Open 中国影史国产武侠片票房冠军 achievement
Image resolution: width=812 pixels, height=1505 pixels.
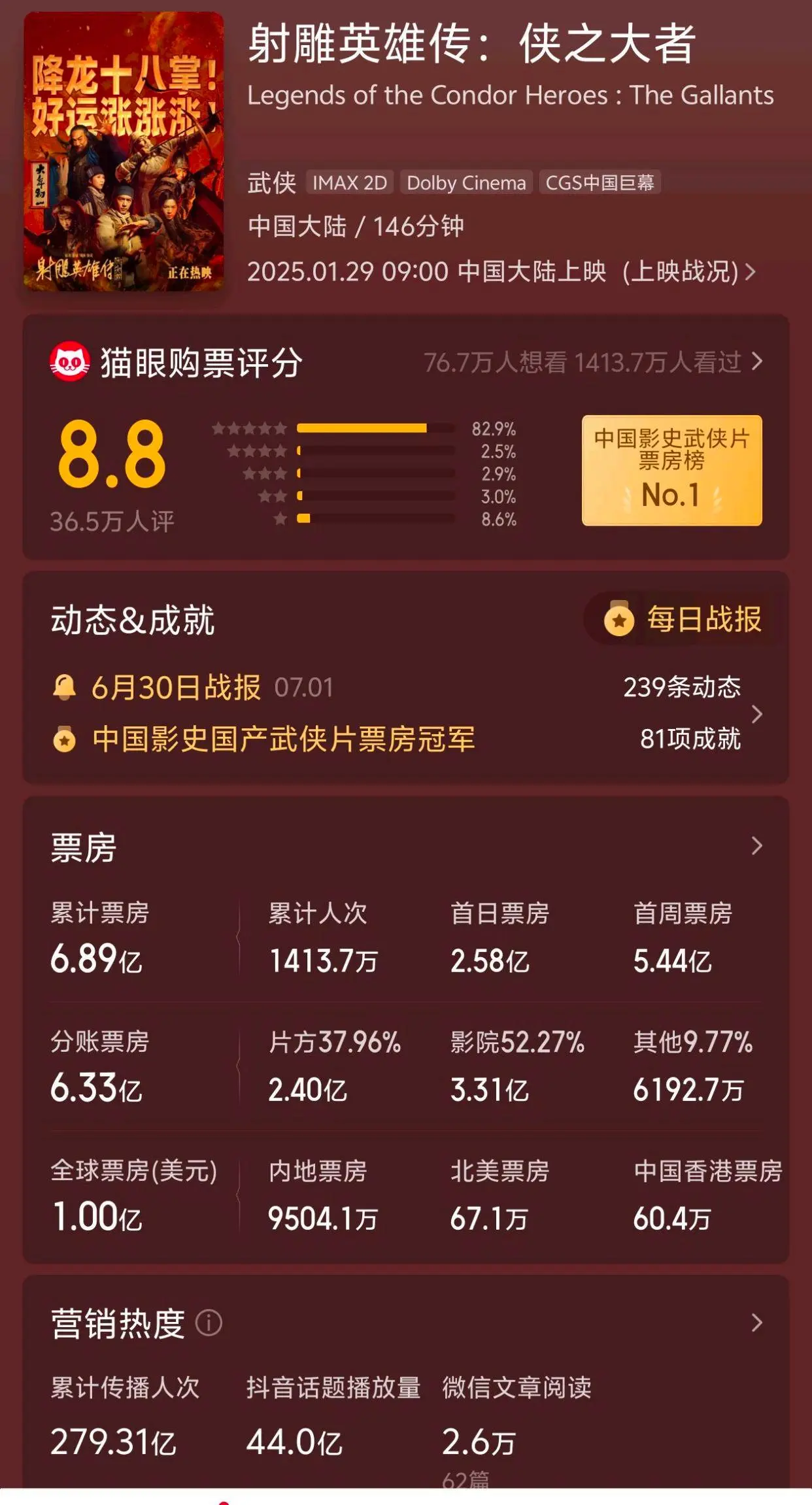[283, 739]
